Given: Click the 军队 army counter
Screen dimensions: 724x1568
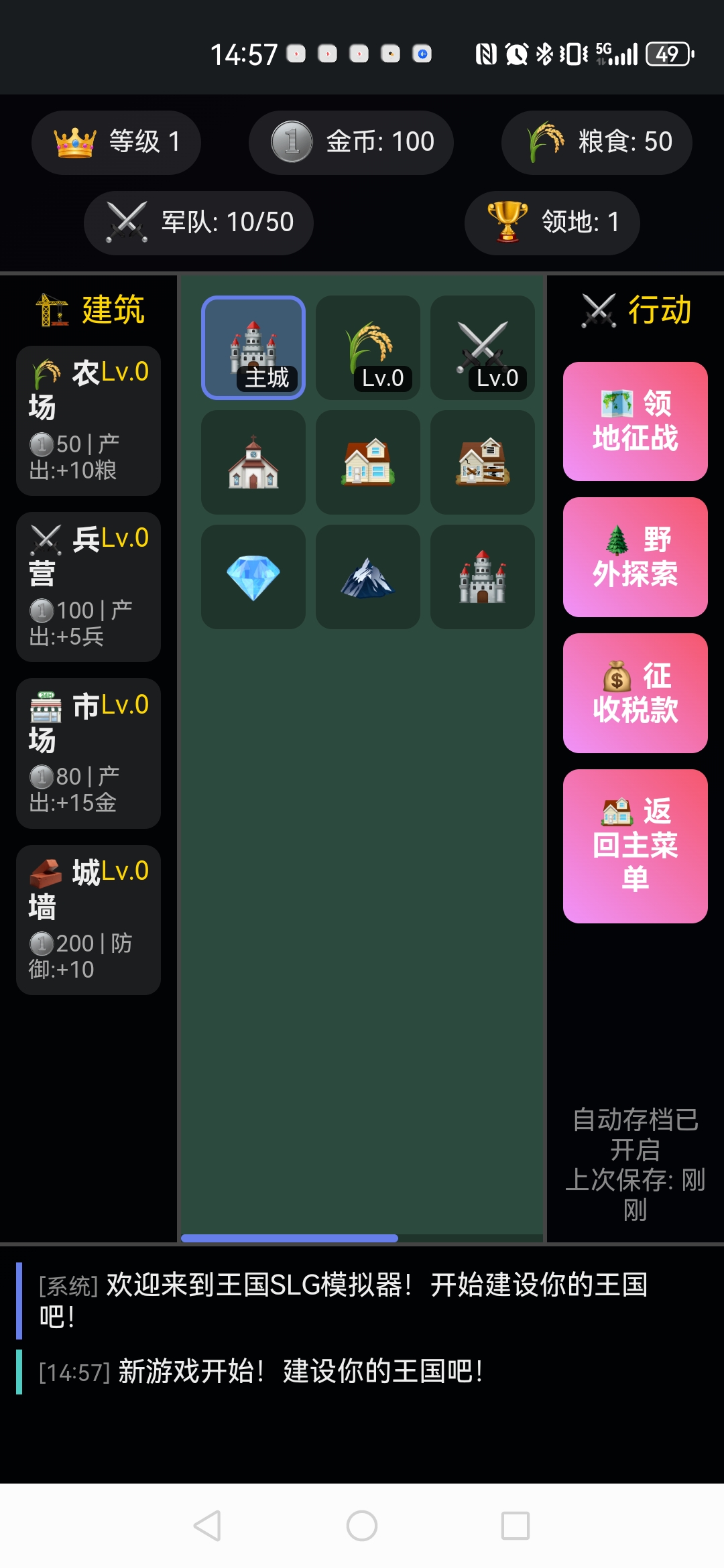Looking at the screenshot, I should pyautogui.click(x=198, y=222).
